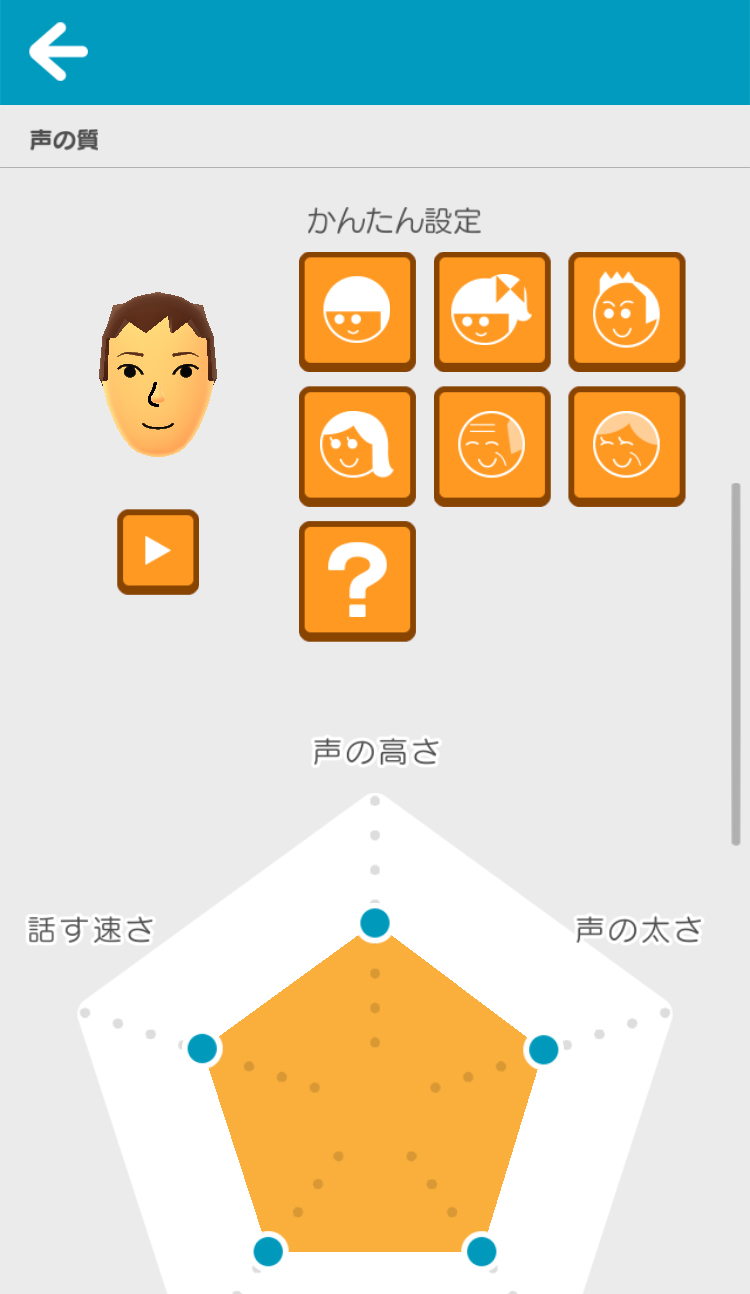Viewport: 750px width, 1294px height.
Task: Select the elderly voice preset icon
Action: click(626, 446)
